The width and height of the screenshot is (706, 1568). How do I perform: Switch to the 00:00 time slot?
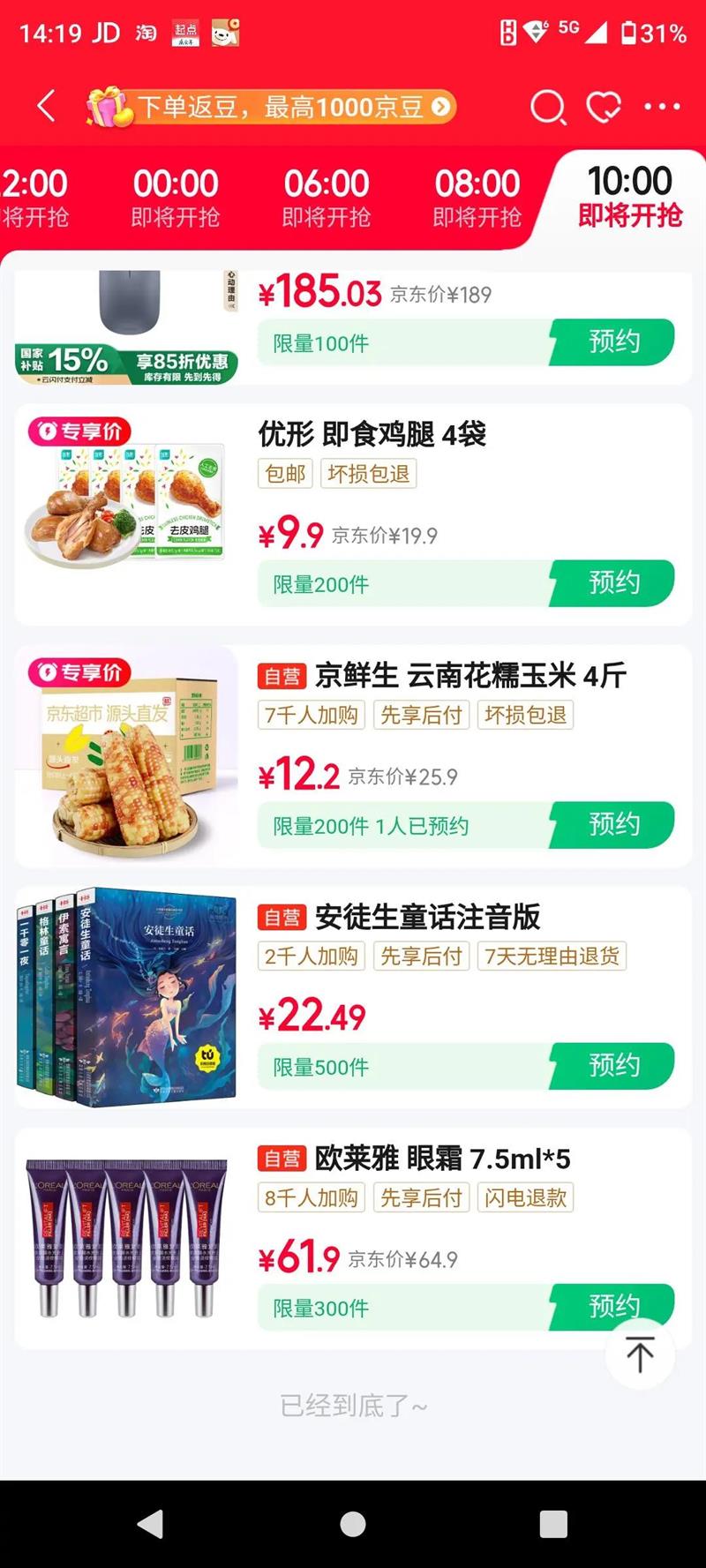(x=176, y=198)
